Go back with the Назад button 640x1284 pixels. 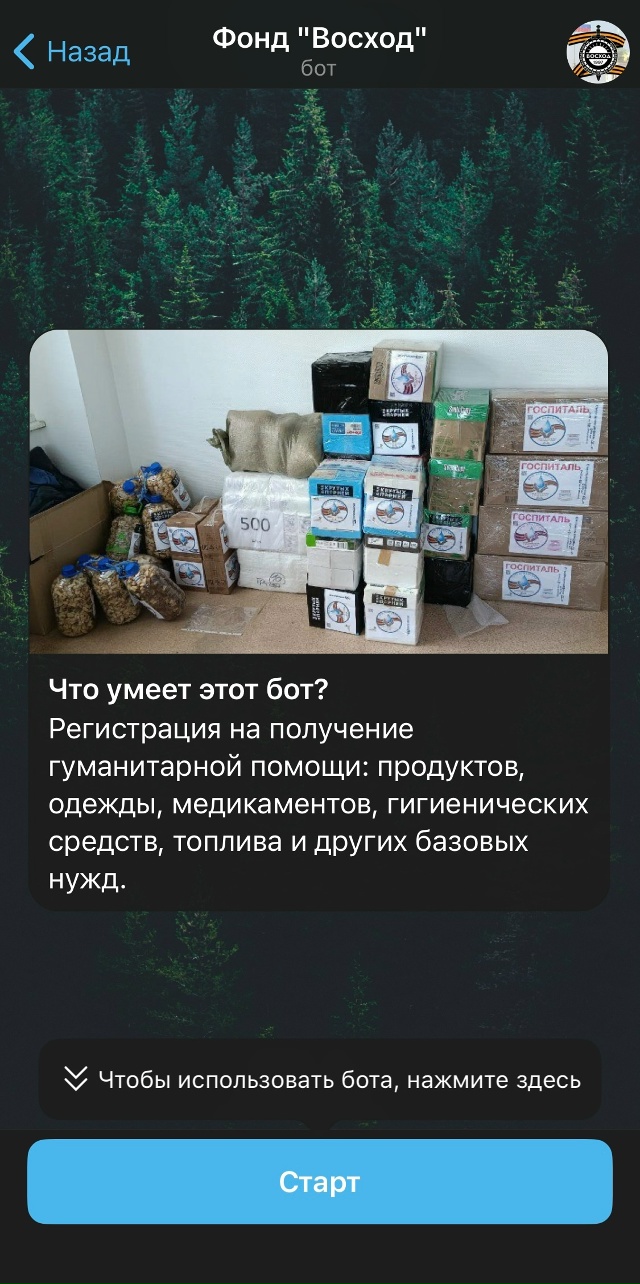point(72,51)
